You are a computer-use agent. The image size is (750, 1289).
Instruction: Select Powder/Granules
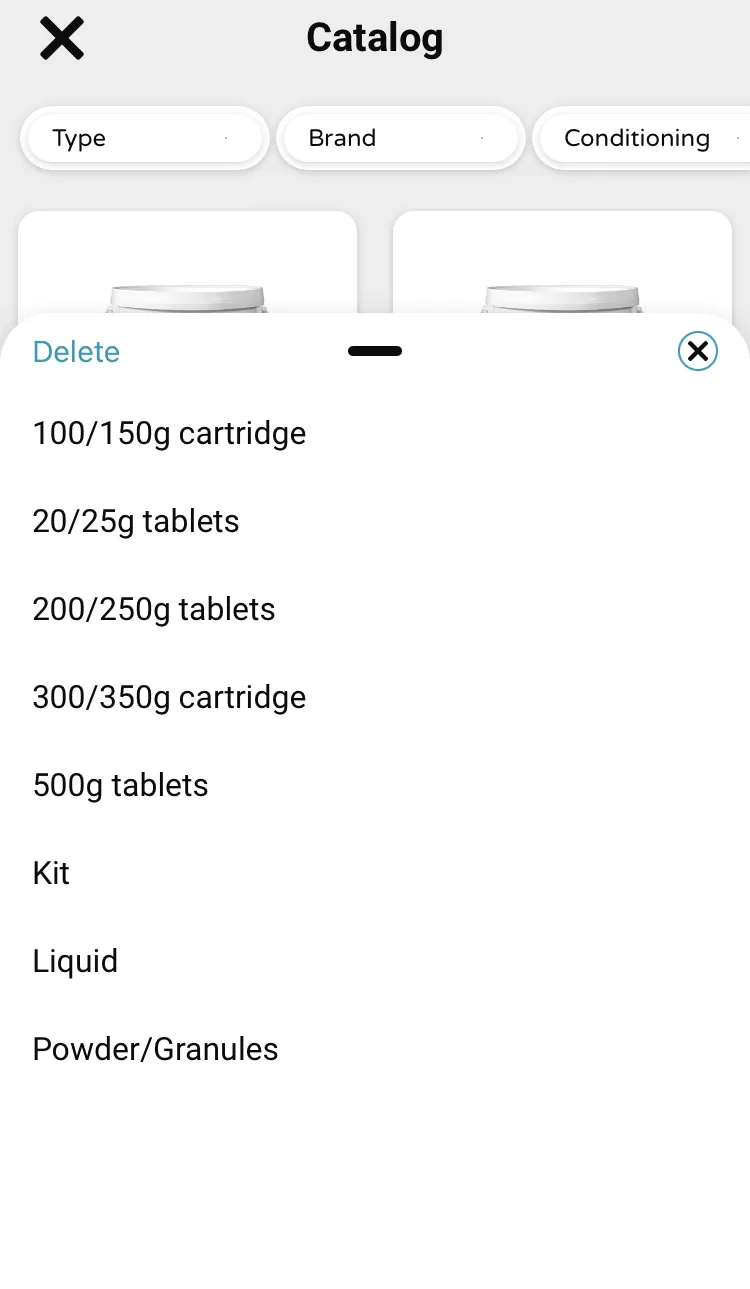tap(375, 1049)
